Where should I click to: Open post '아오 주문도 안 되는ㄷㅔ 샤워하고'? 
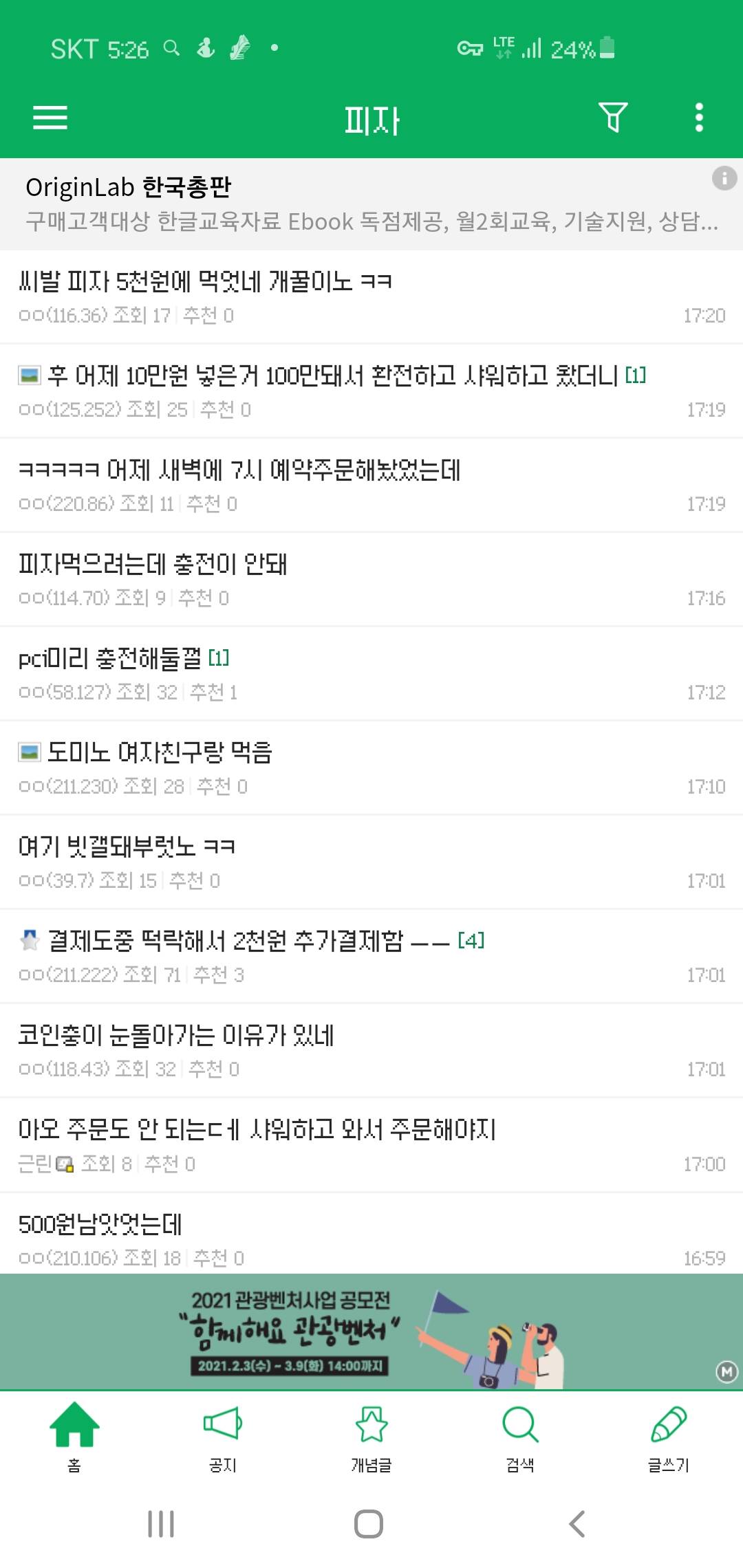[256, 1130]
